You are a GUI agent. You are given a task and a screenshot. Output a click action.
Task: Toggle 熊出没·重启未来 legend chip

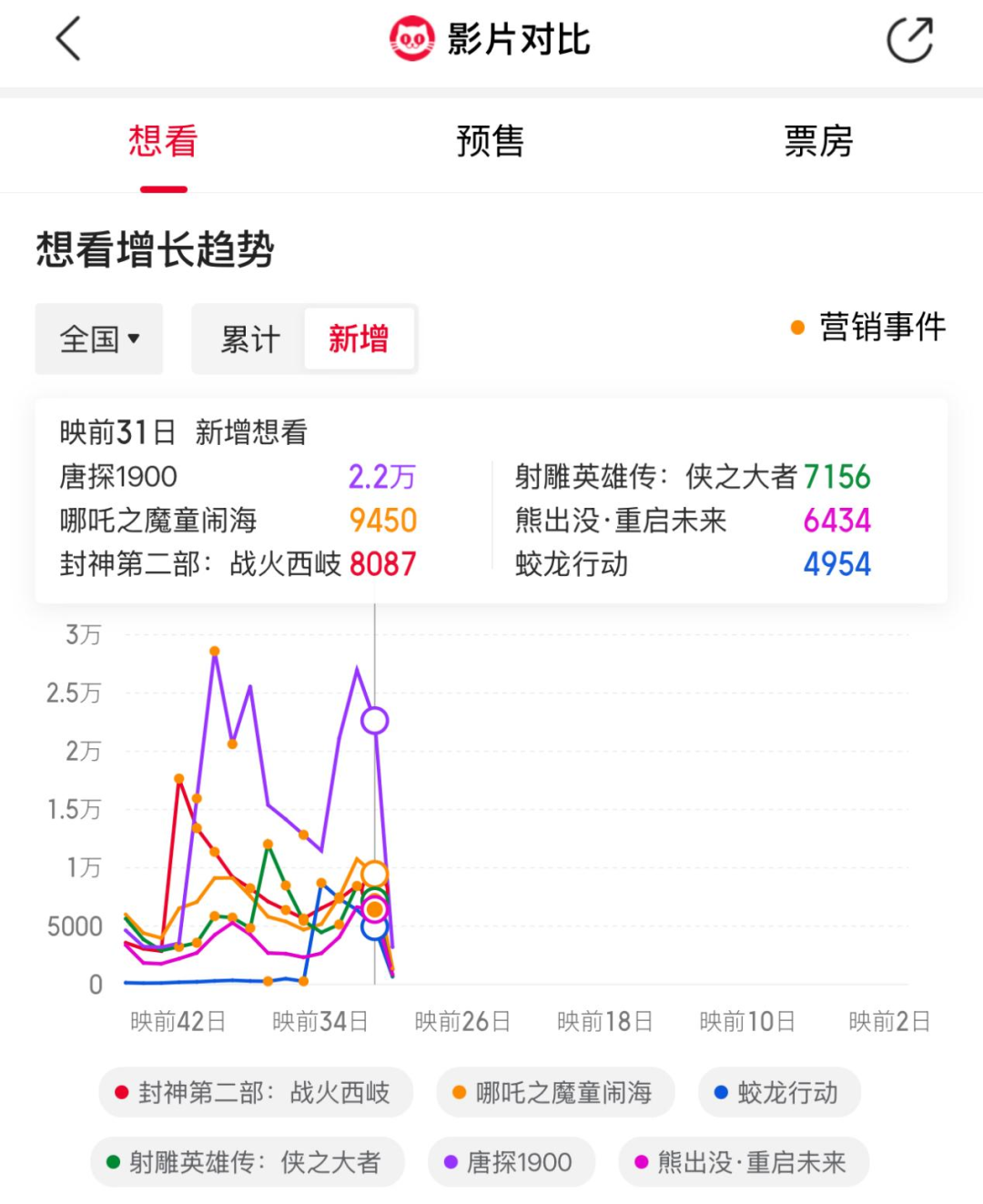tap(743, 1162)
